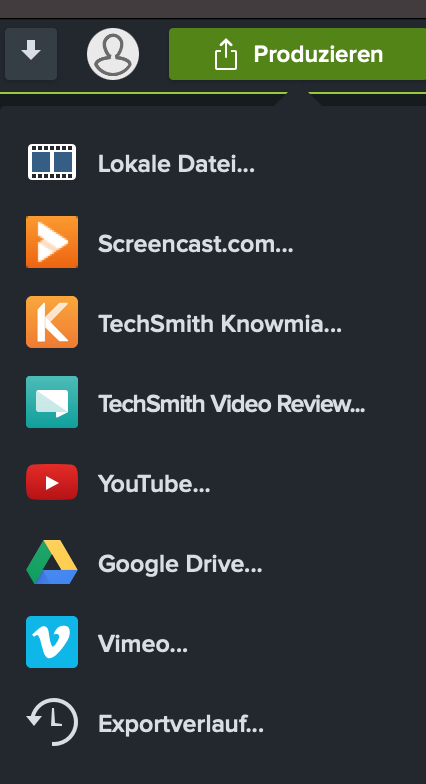426x784 pixels.
Task: Open the download arrow icon
Action: click(x=31, y=54)
